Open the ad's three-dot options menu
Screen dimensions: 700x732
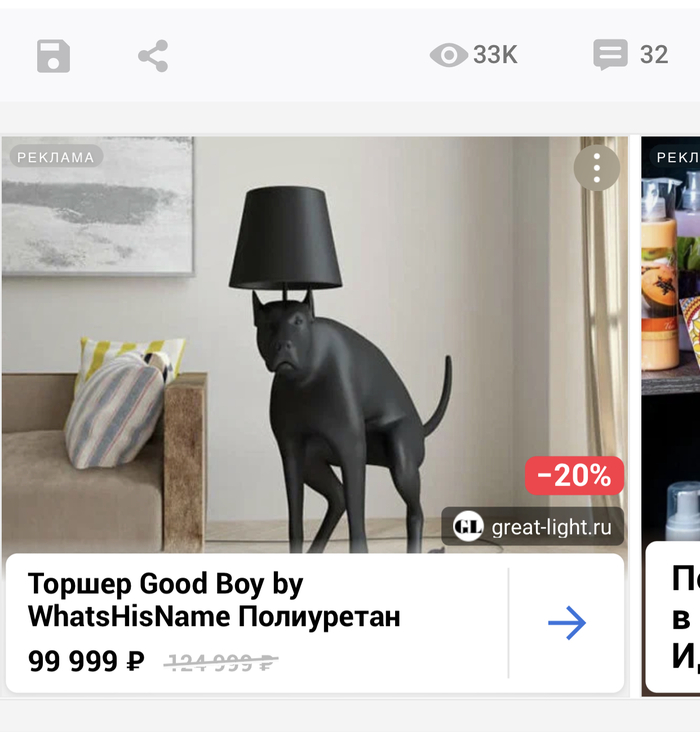(596, 168)
